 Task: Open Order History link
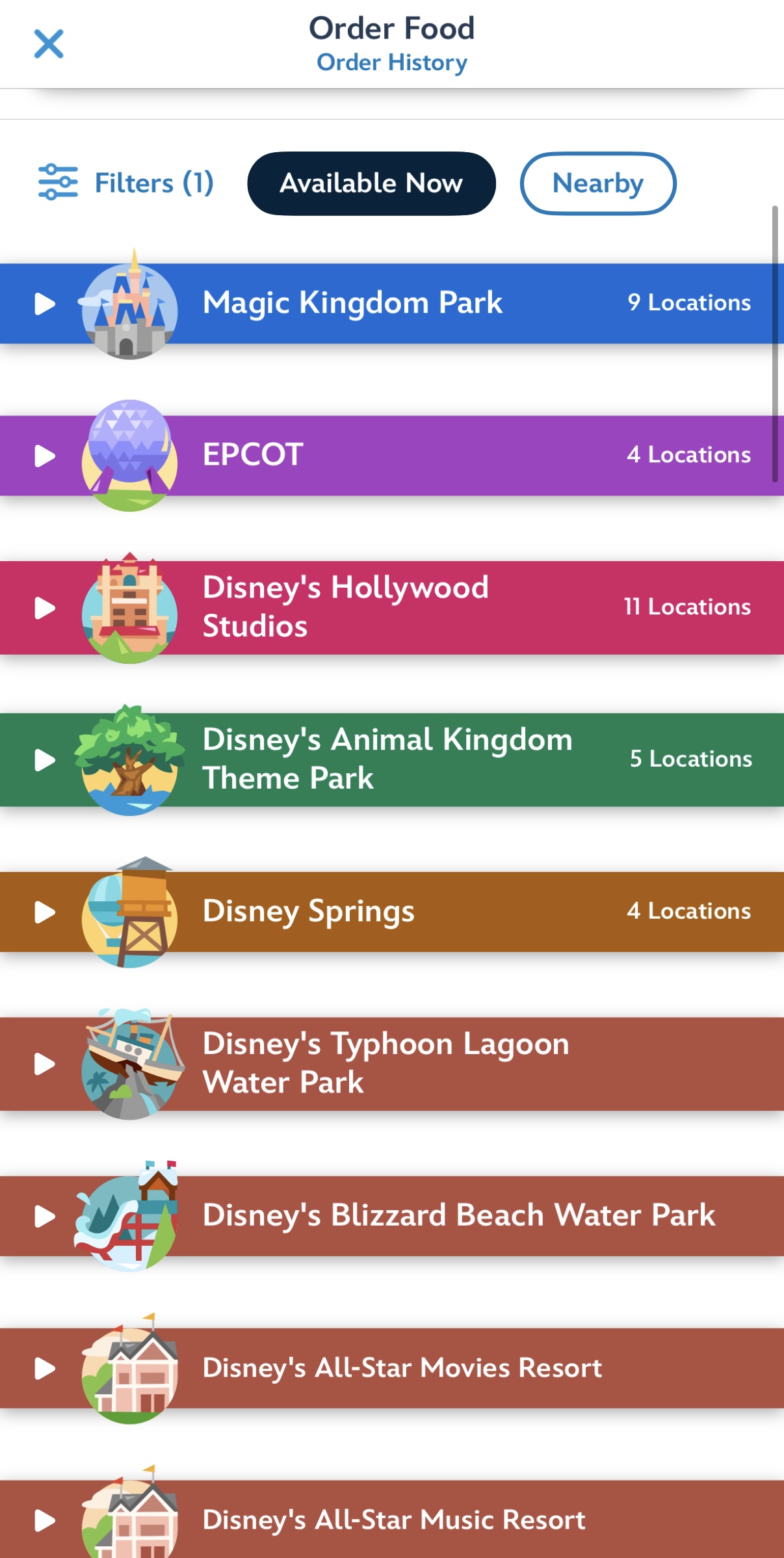[391, 63]
